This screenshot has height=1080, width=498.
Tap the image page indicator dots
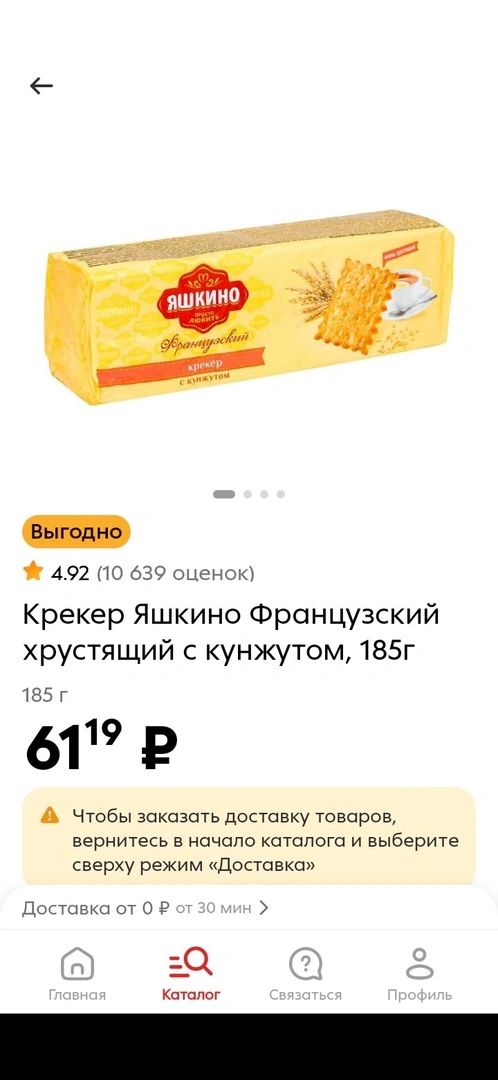click(249, 494)
